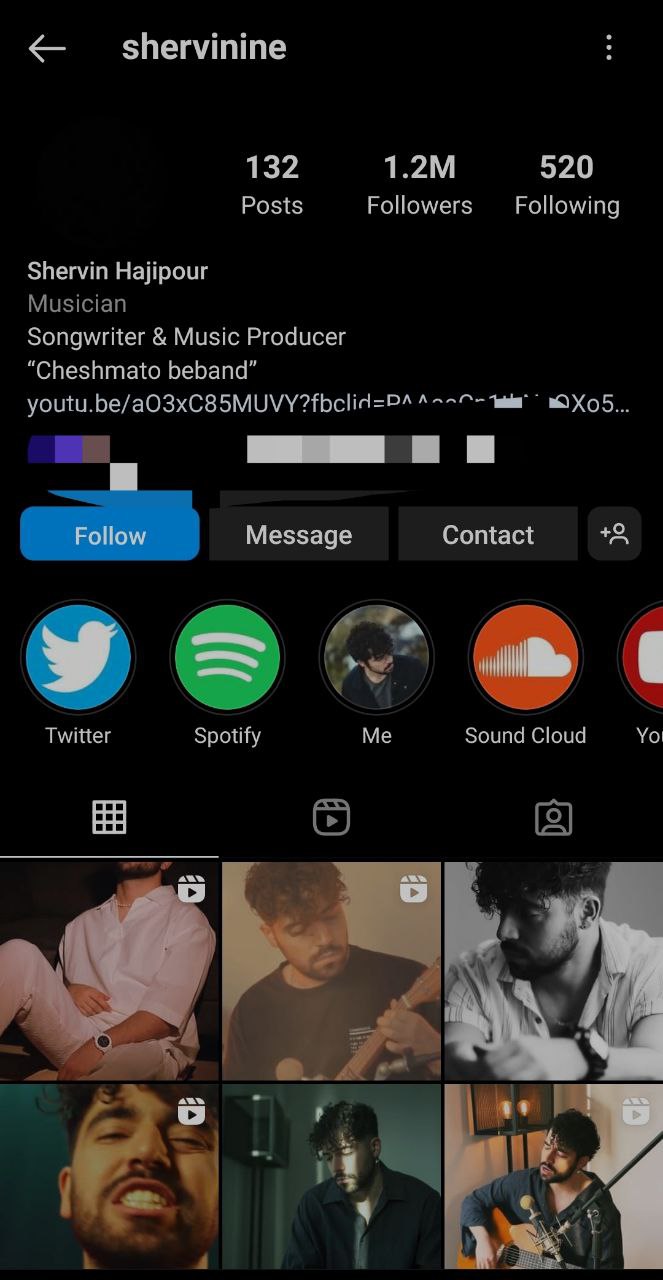
Task: Open the Sound Cloud highlight
Action: [525, 658]
